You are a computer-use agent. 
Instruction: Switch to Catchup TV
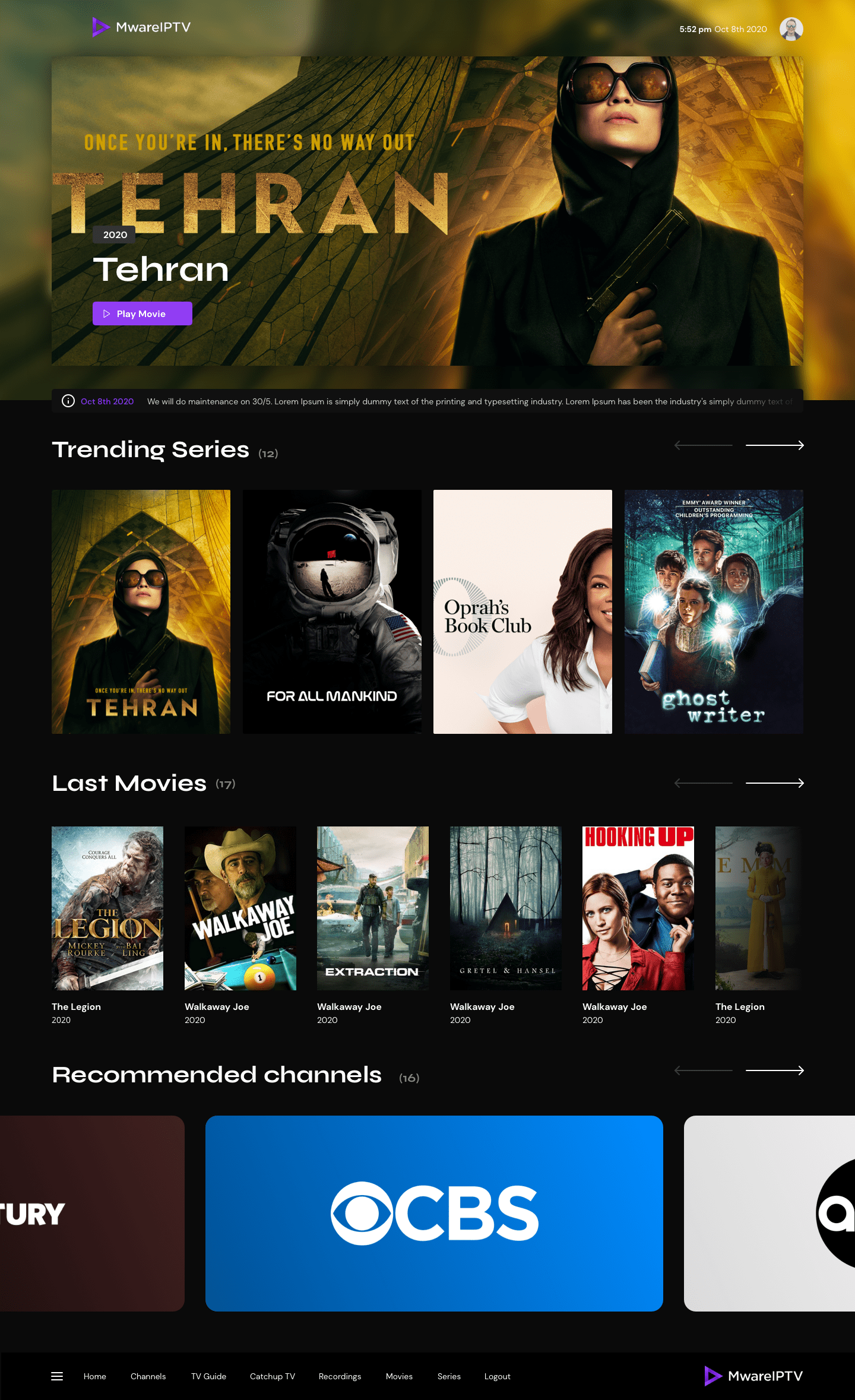[x=272, y=1376]
